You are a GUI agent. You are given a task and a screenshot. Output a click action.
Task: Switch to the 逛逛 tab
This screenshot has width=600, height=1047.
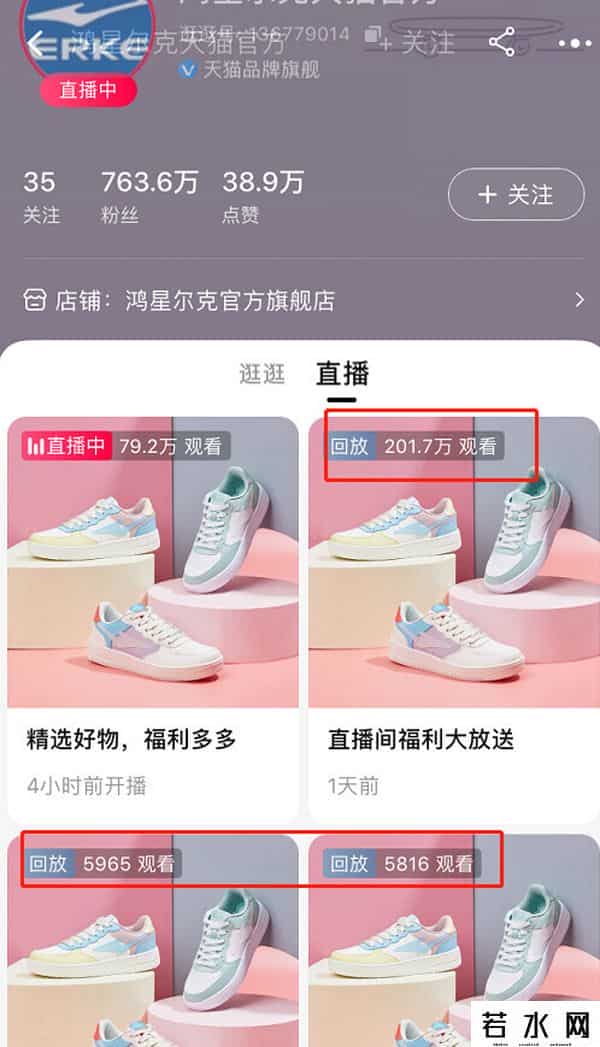click(x=262, y=374)
